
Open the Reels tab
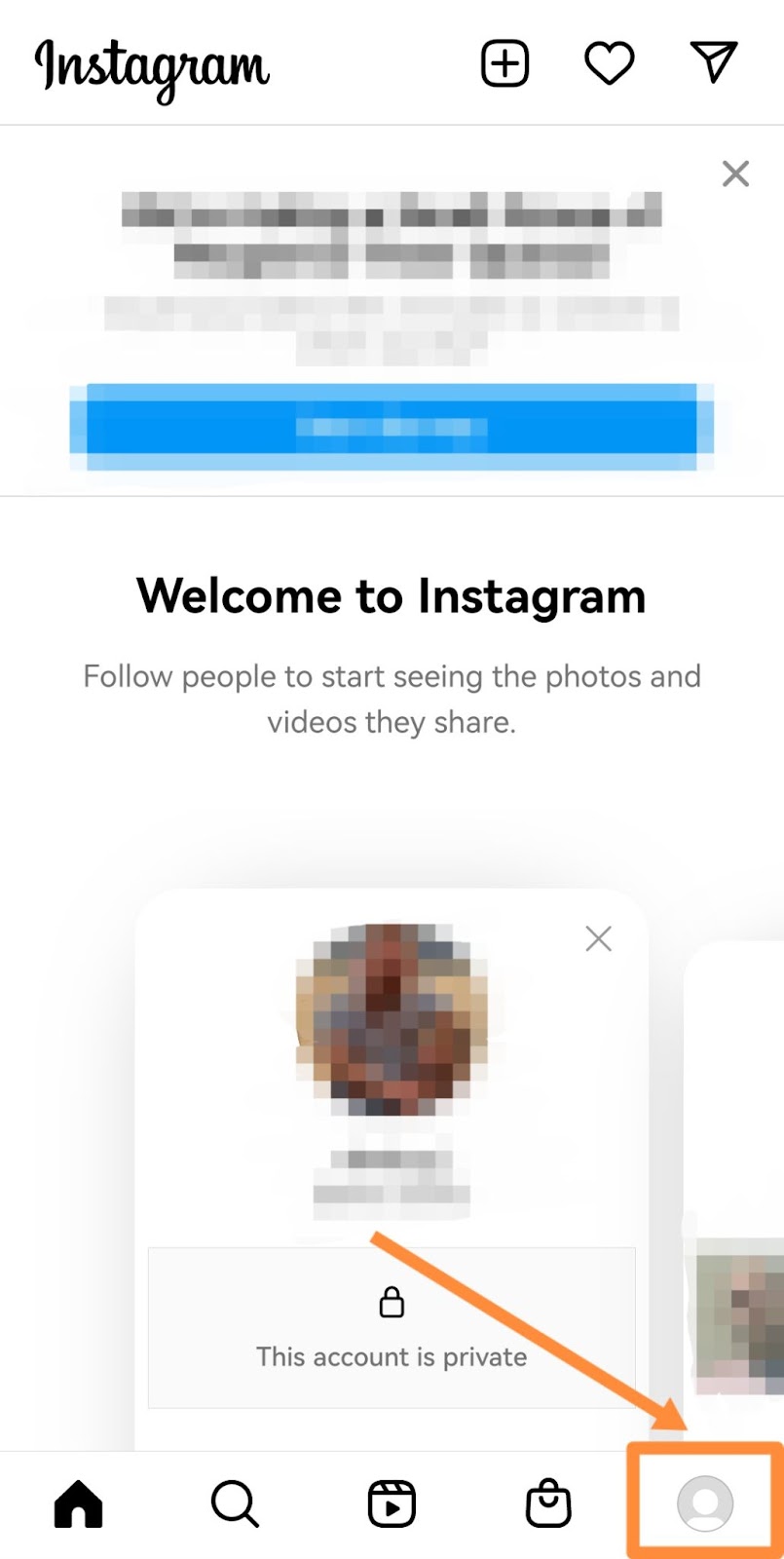[x=392, y=1503]
